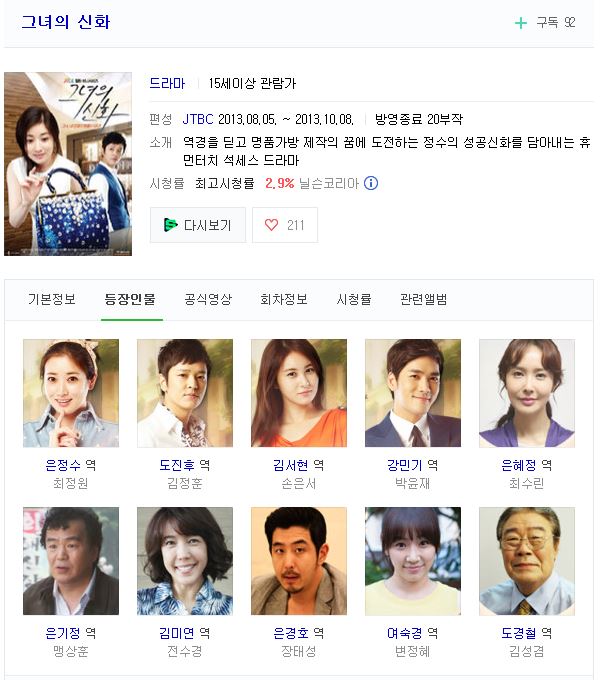
Task: Open character 은혜정 played by 최수린
Action: (526, 393)
